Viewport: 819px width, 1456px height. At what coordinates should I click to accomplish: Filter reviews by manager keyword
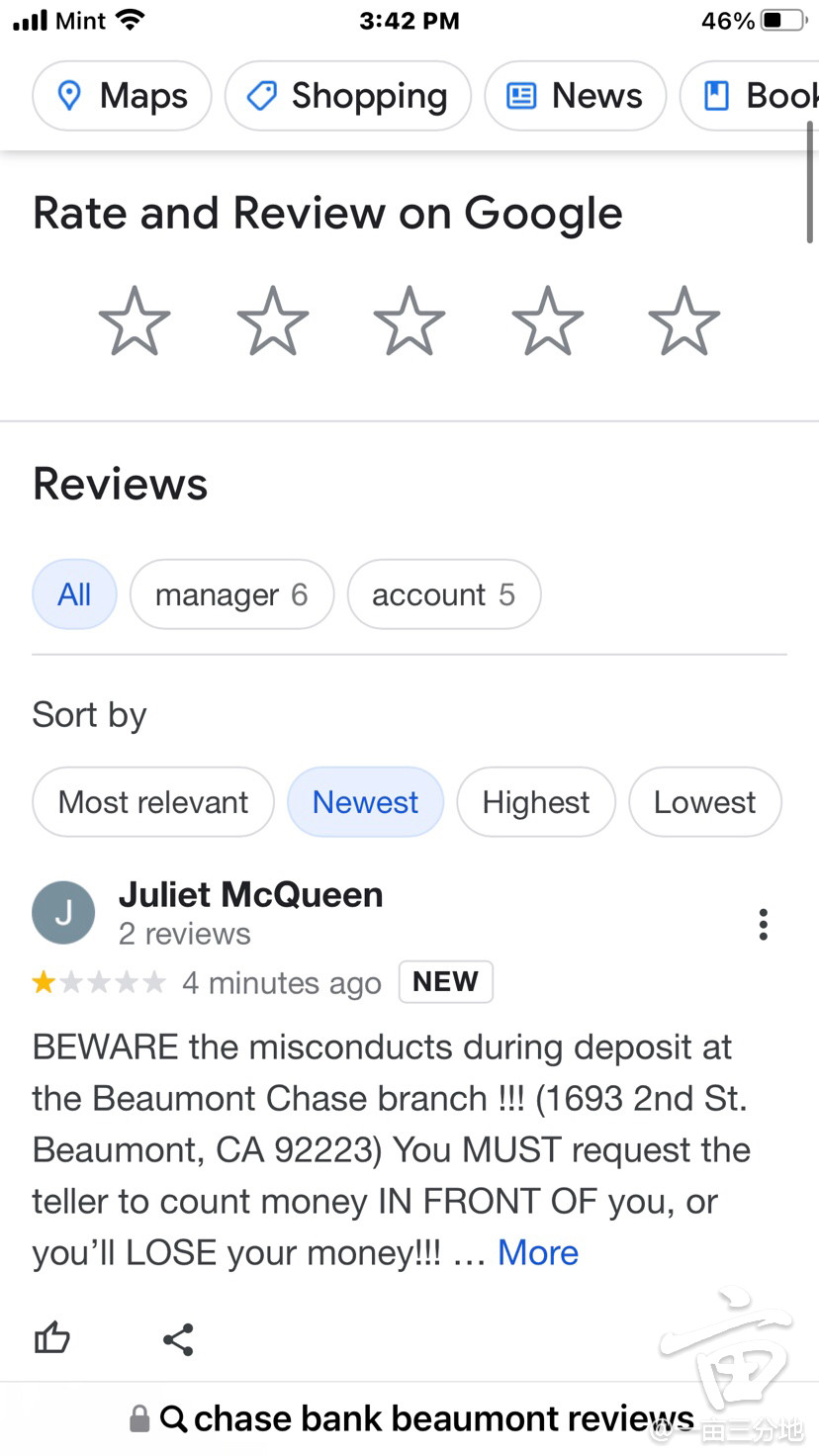[231, 594]
